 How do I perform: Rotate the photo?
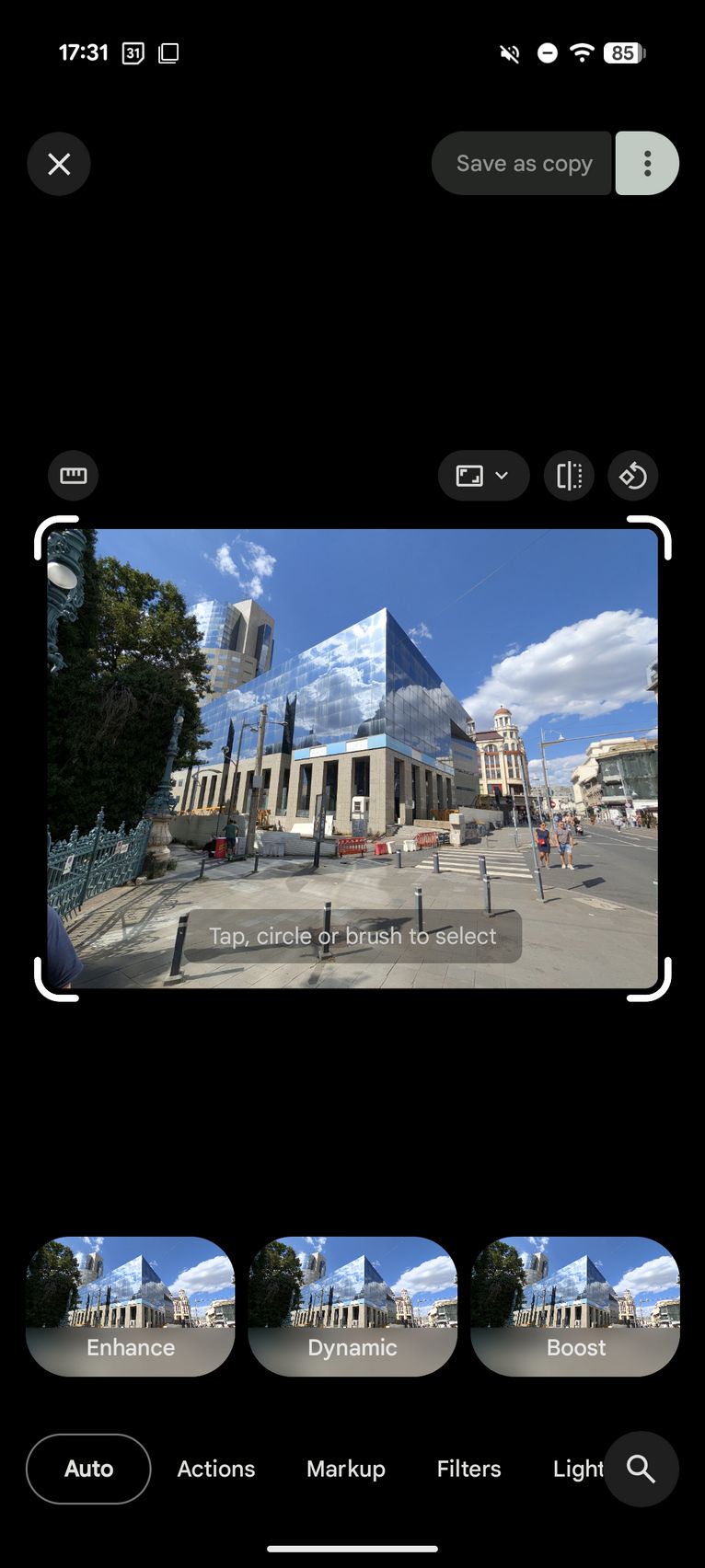[633, 476]
